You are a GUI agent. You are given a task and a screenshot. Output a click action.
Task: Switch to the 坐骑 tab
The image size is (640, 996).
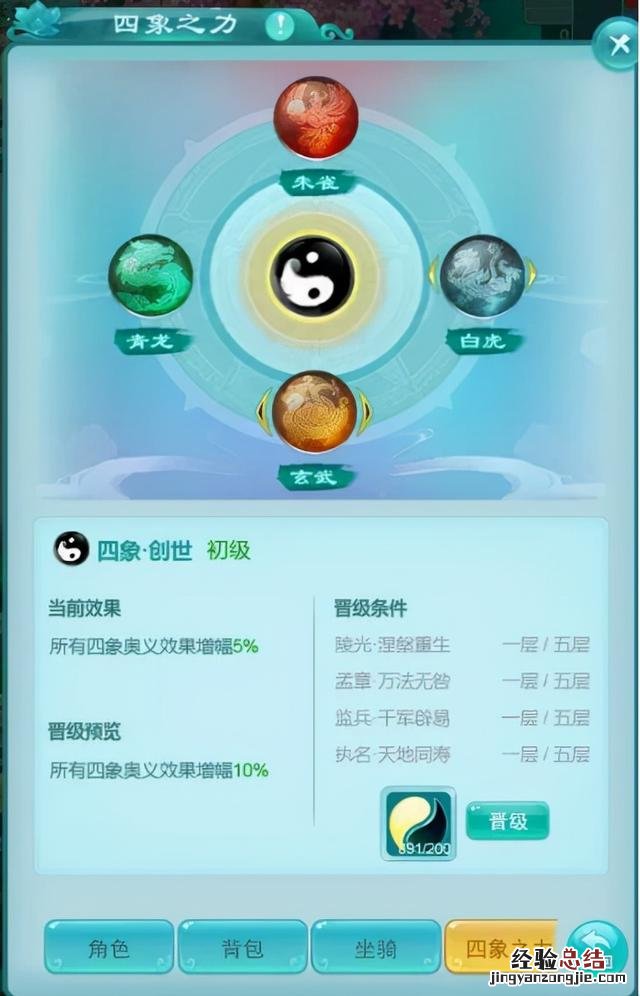click(376, 948)
